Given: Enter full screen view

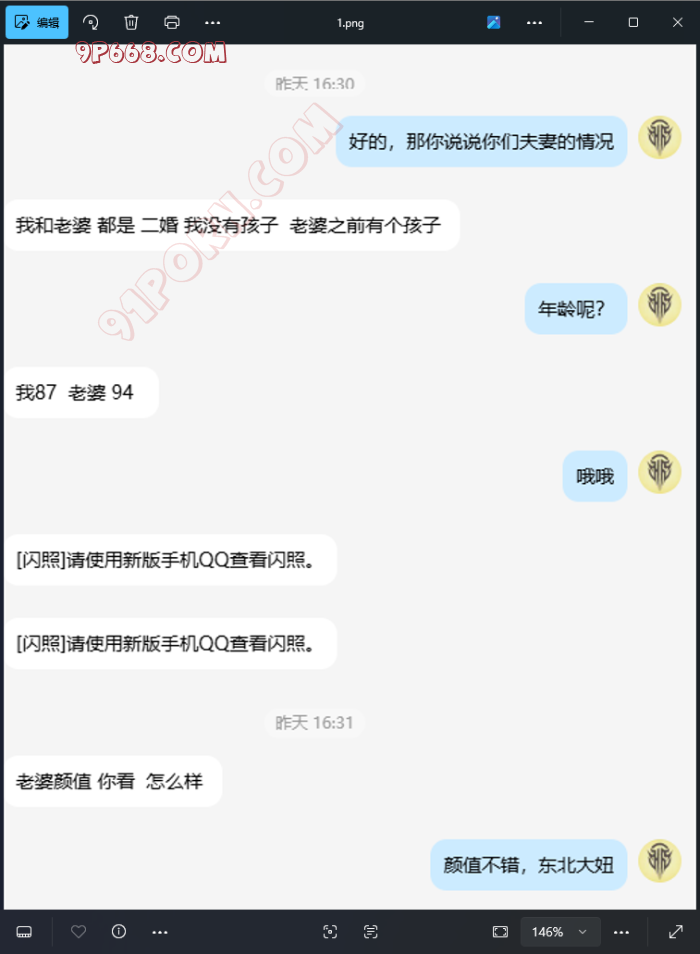Looking at the screenshot, I should tap(676, 932).
